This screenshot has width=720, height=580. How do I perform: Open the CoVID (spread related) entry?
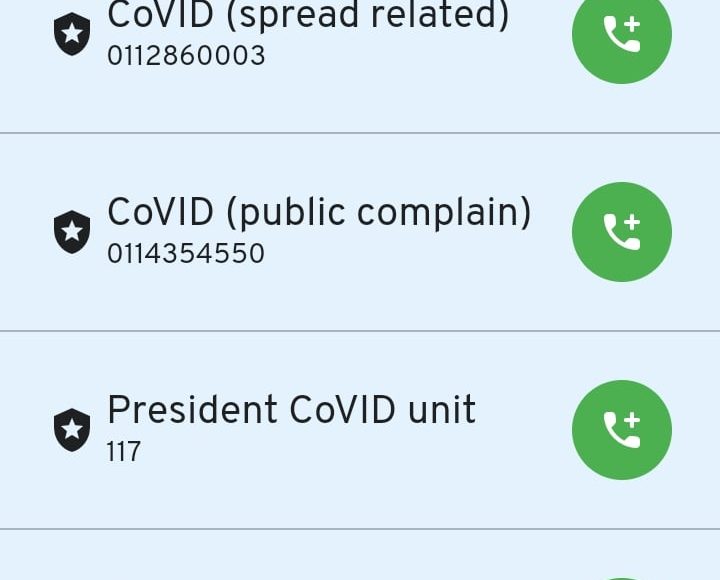[306, 32]
